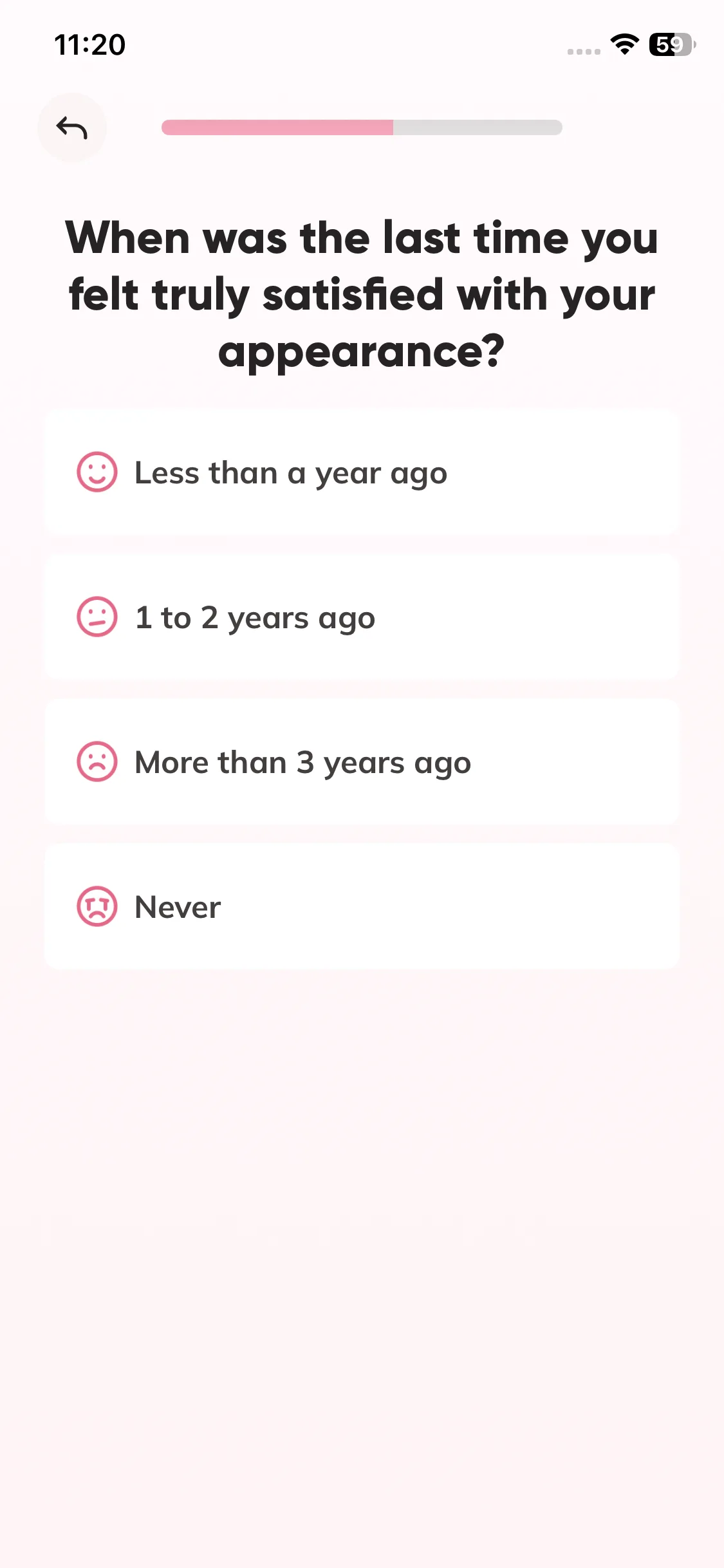
Task: Choose the '1 to 2 years ago' option
Action: tap(362, 617)
